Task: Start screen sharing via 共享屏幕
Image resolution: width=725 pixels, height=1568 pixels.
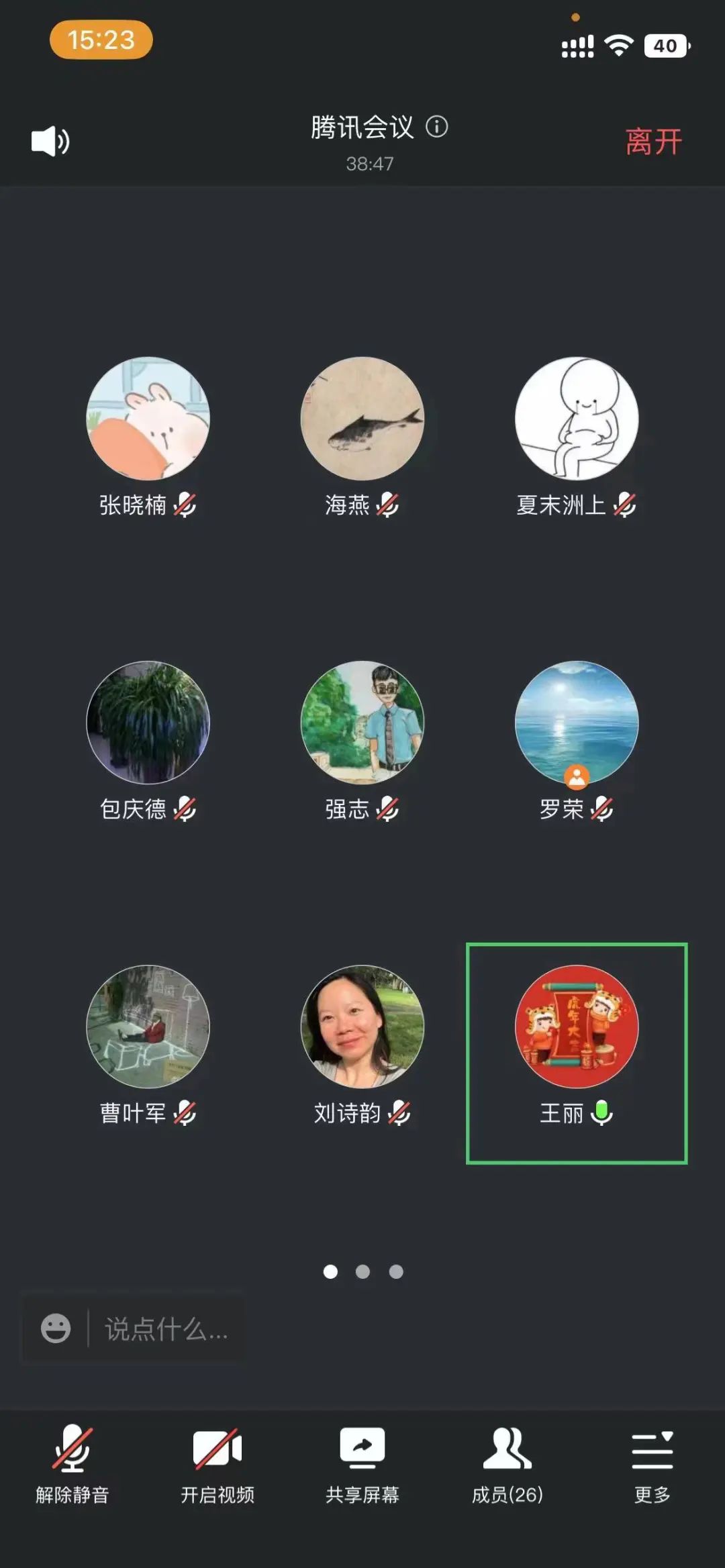Action: click(x=362, y=1465)
